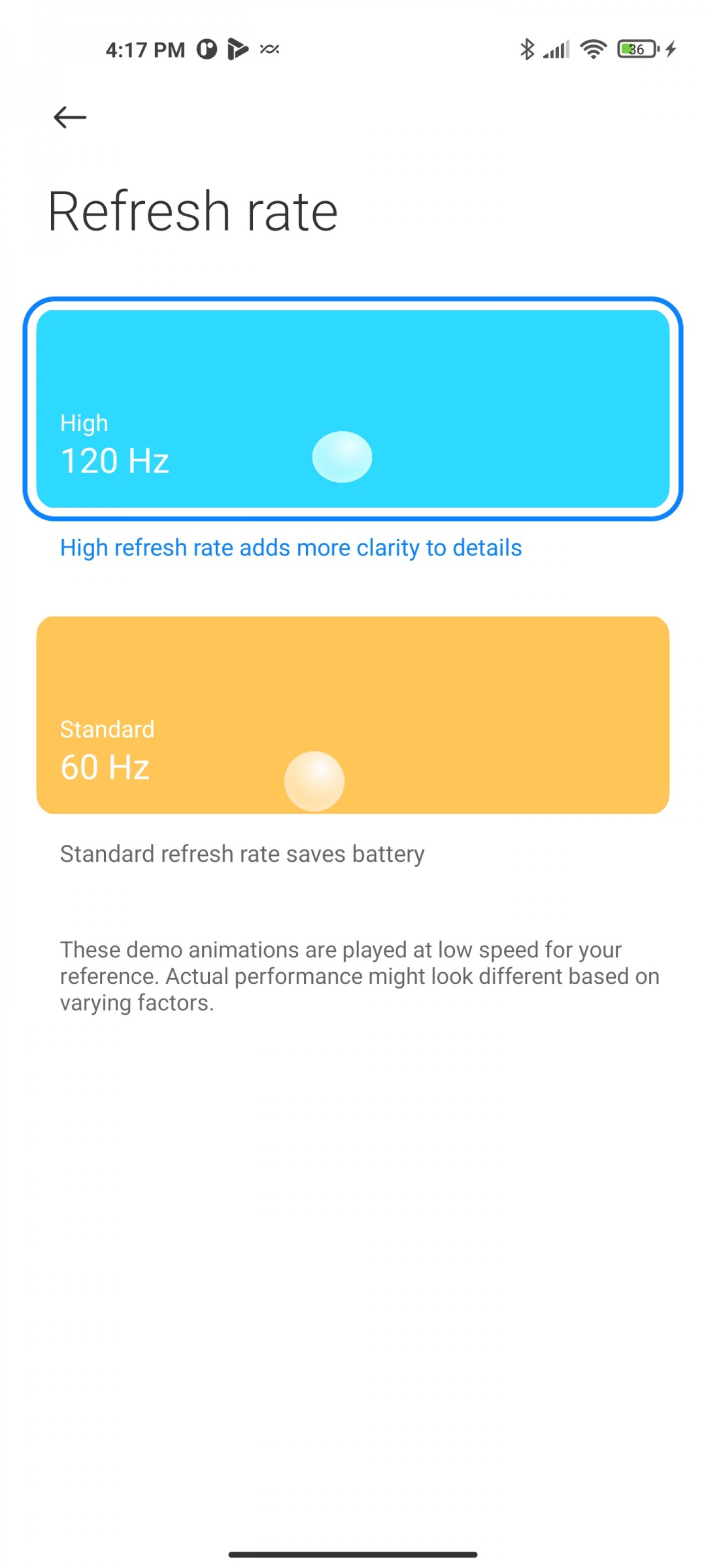
Task: Select the High 120 Hz option
Action: pos(353,409)
